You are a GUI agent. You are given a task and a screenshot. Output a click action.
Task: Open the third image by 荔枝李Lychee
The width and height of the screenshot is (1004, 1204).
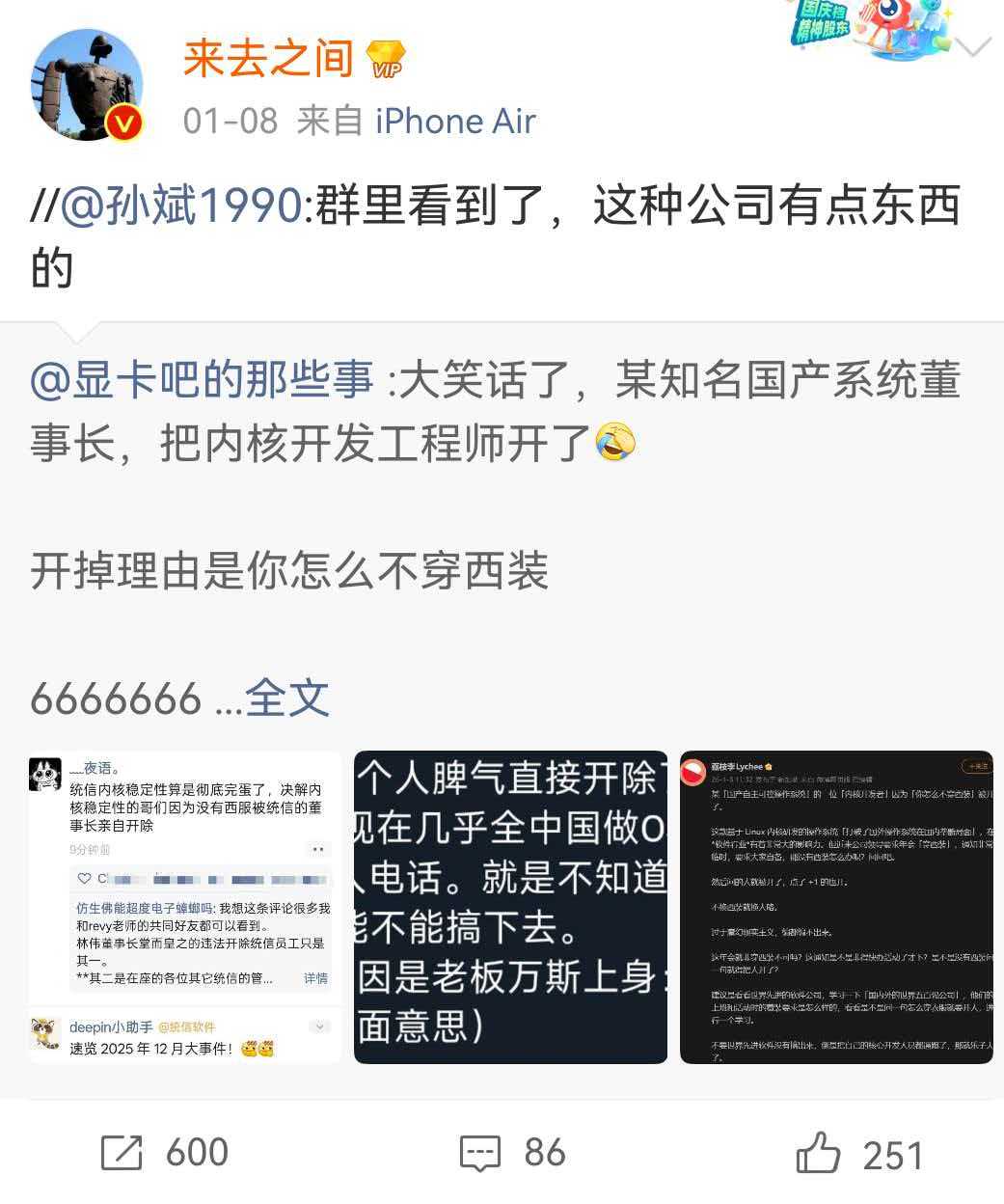[x=836, y=907]
